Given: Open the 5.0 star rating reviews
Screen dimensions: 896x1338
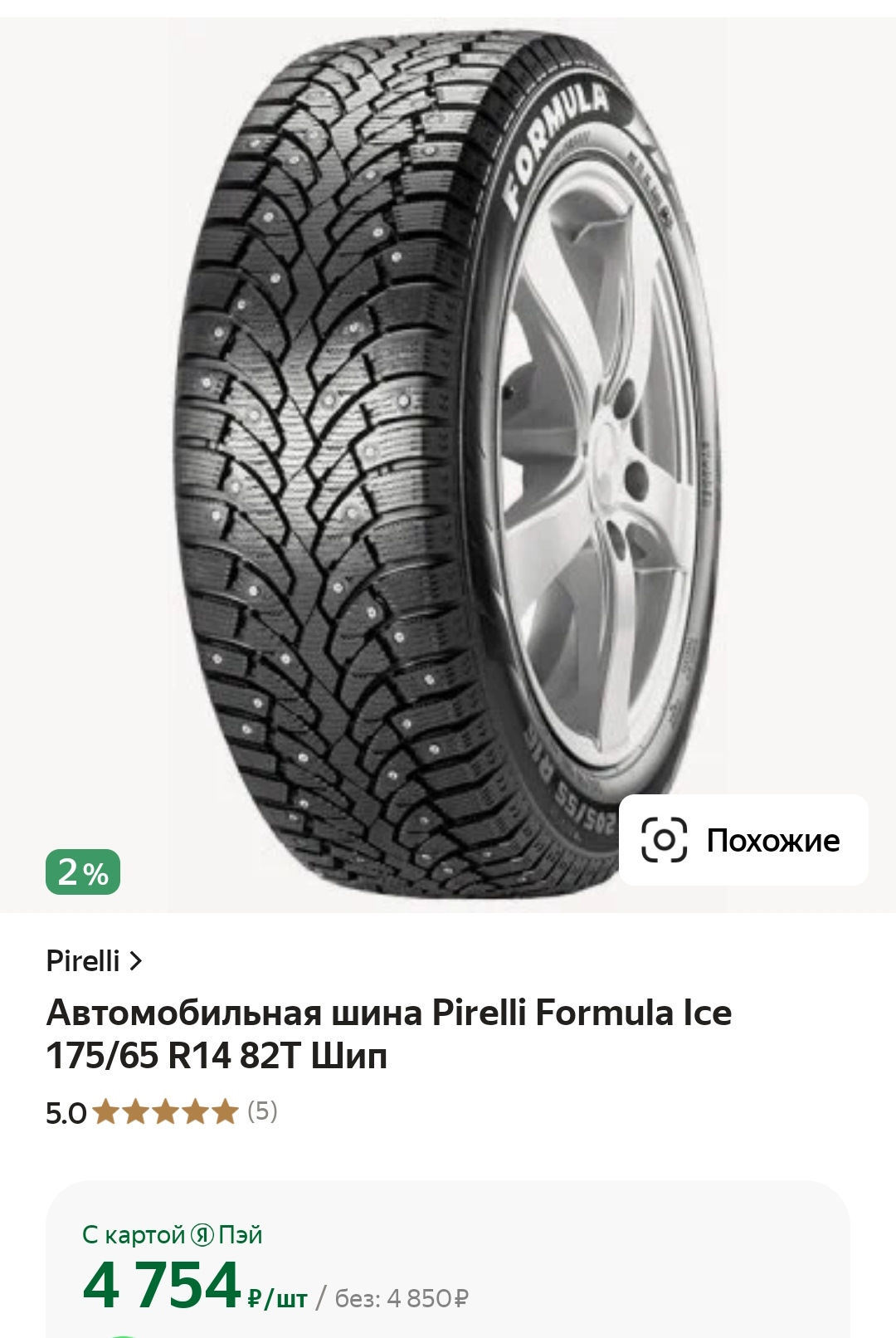Looking at the screenshot, I should click(x=162, y=1111).
